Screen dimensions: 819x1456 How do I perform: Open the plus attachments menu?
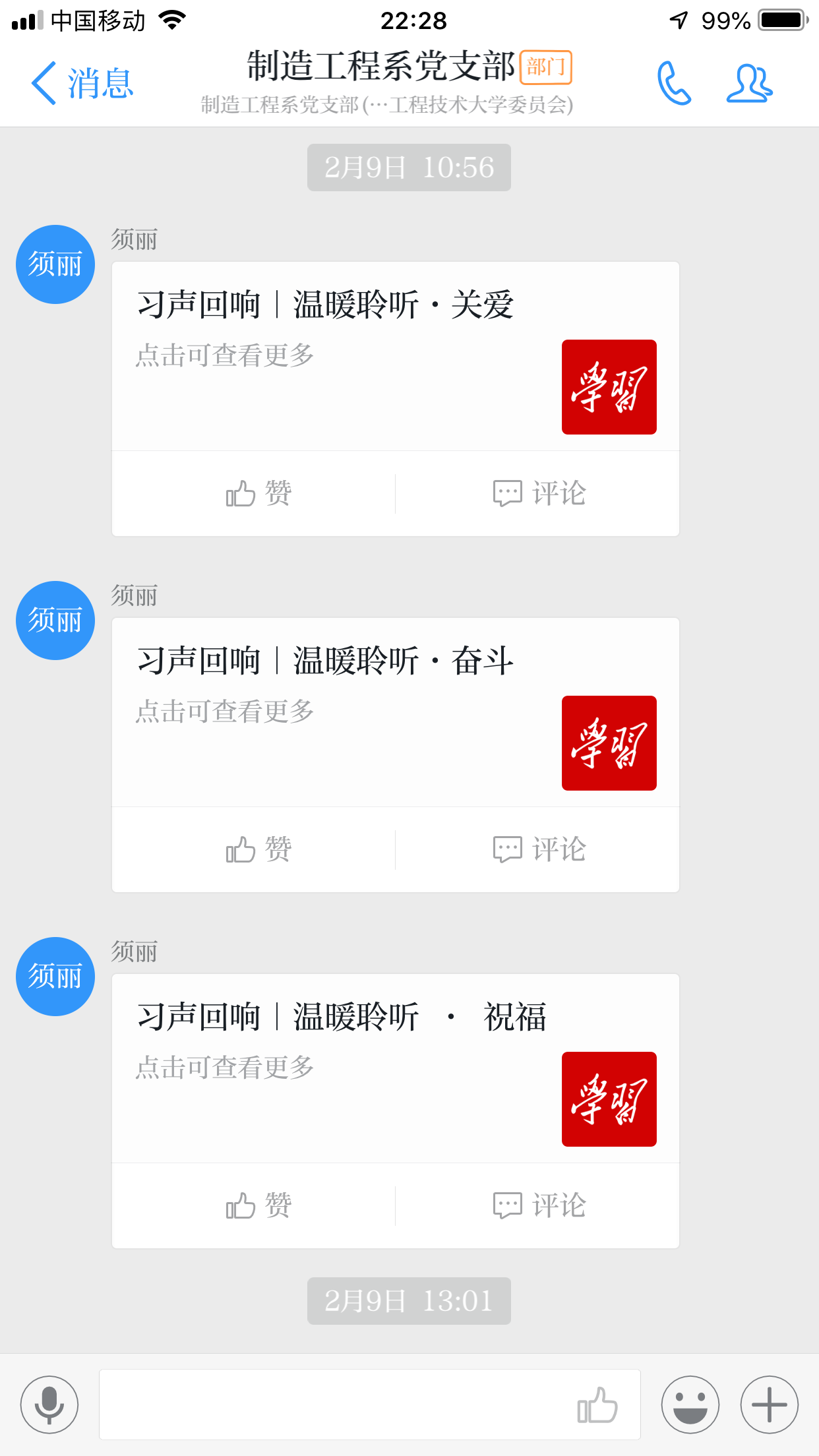[x=770, y=1405]
